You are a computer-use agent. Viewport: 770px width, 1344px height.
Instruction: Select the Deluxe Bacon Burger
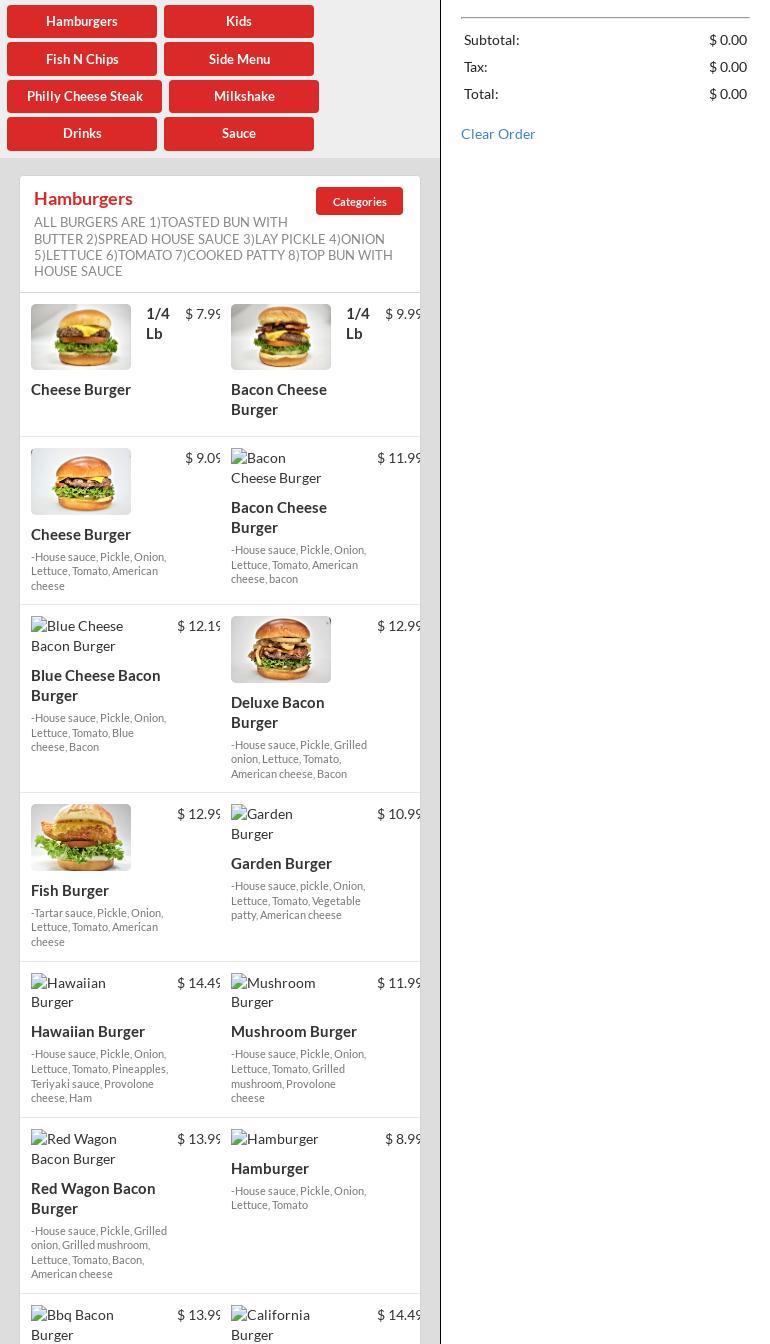[x=278, y=712]
